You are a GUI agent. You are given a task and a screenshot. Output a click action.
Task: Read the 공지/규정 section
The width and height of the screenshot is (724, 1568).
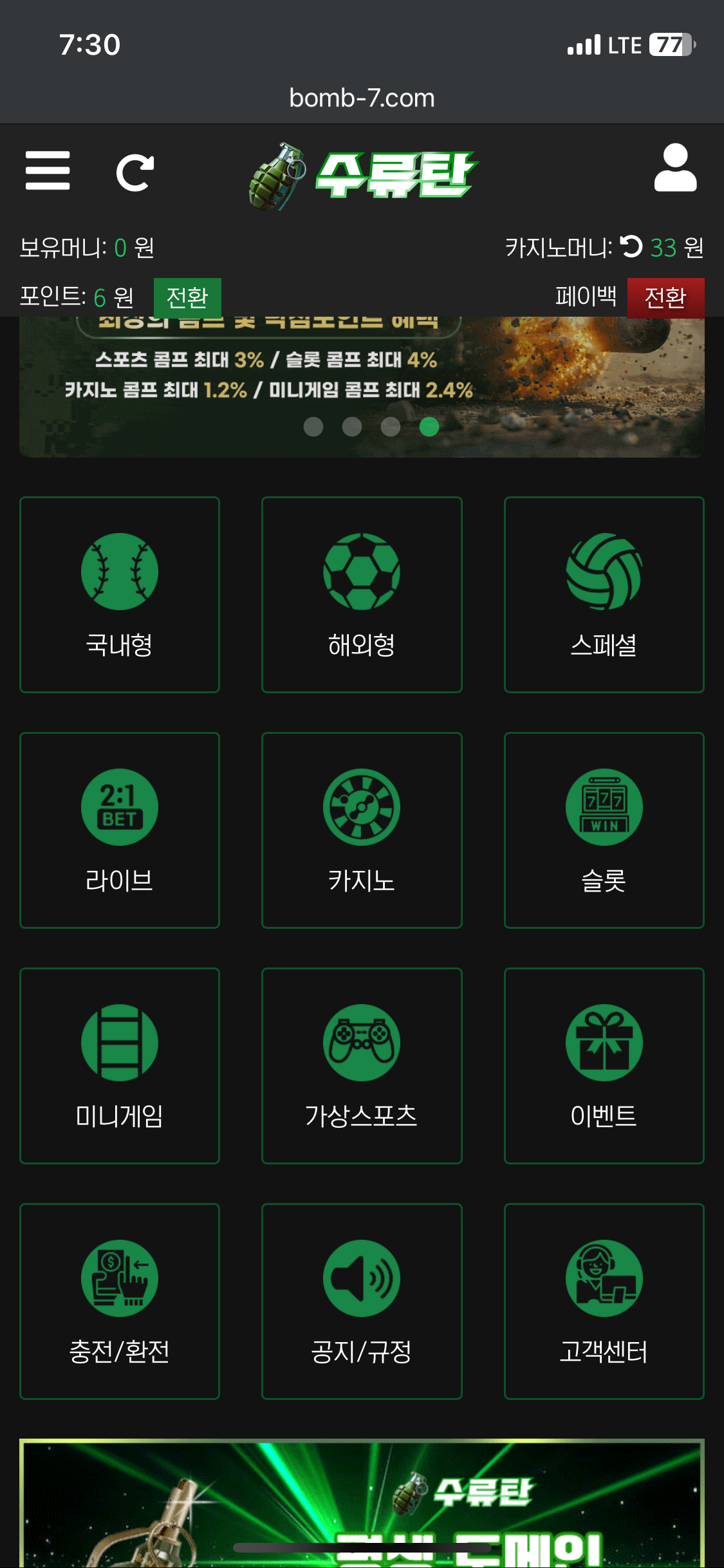(362, 1301)
